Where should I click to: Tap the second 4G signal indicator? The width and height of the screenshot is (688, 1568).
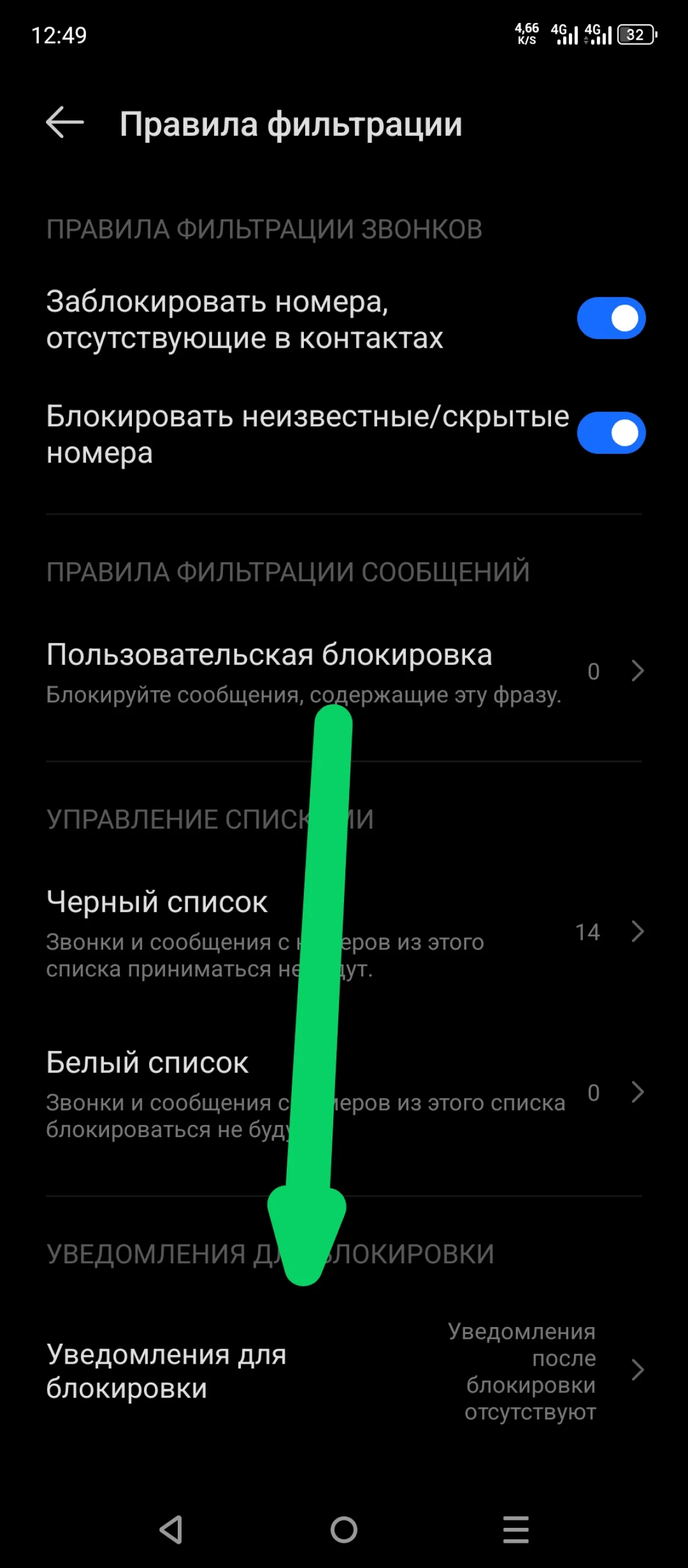599,33
